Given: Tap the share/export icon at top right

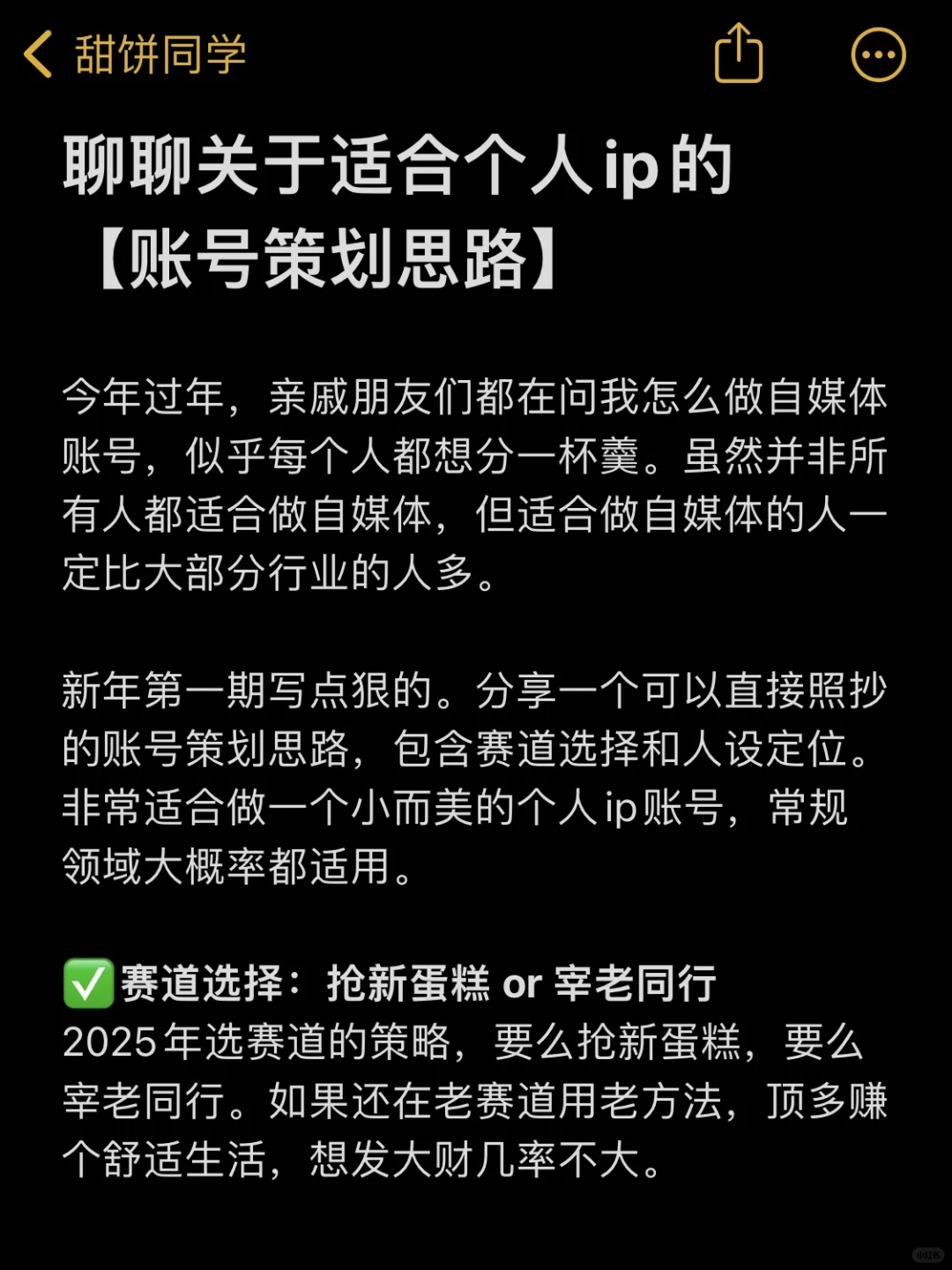Looking at the screenshot, I should [739, 55].
